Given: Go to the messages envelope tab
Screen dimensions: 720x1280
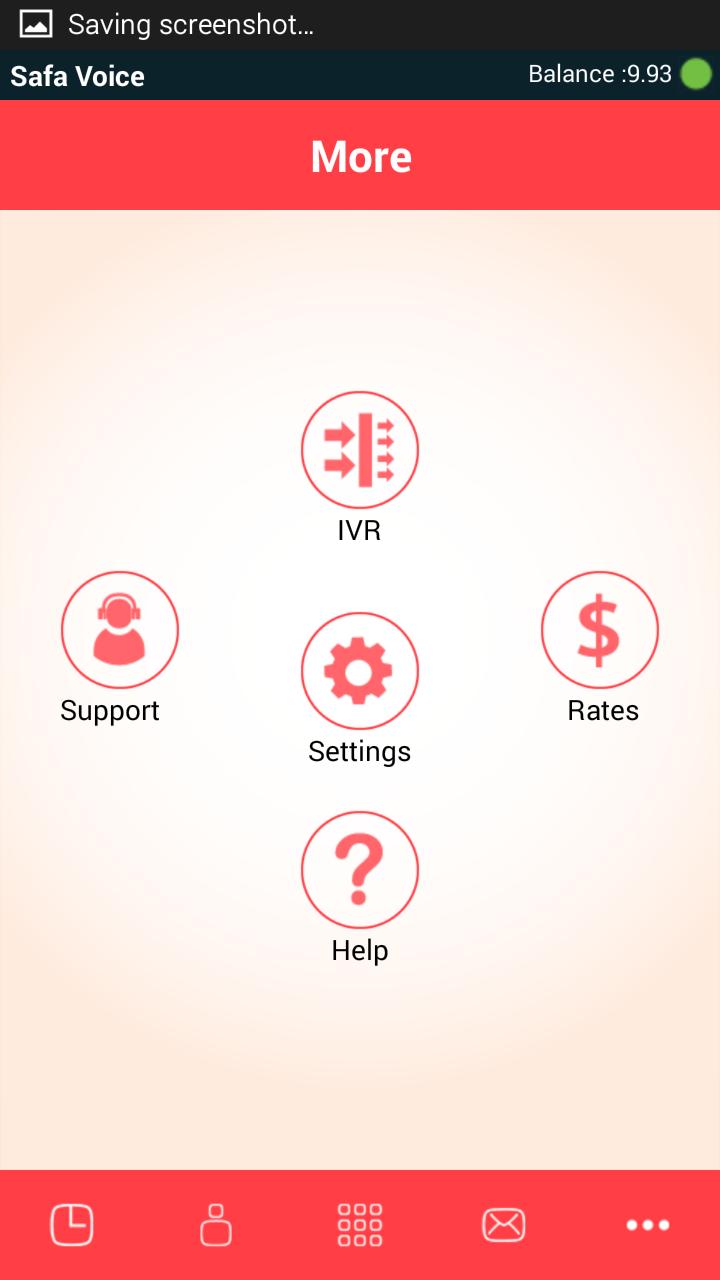Looking at the screenshot, I should pos(504,1225).
